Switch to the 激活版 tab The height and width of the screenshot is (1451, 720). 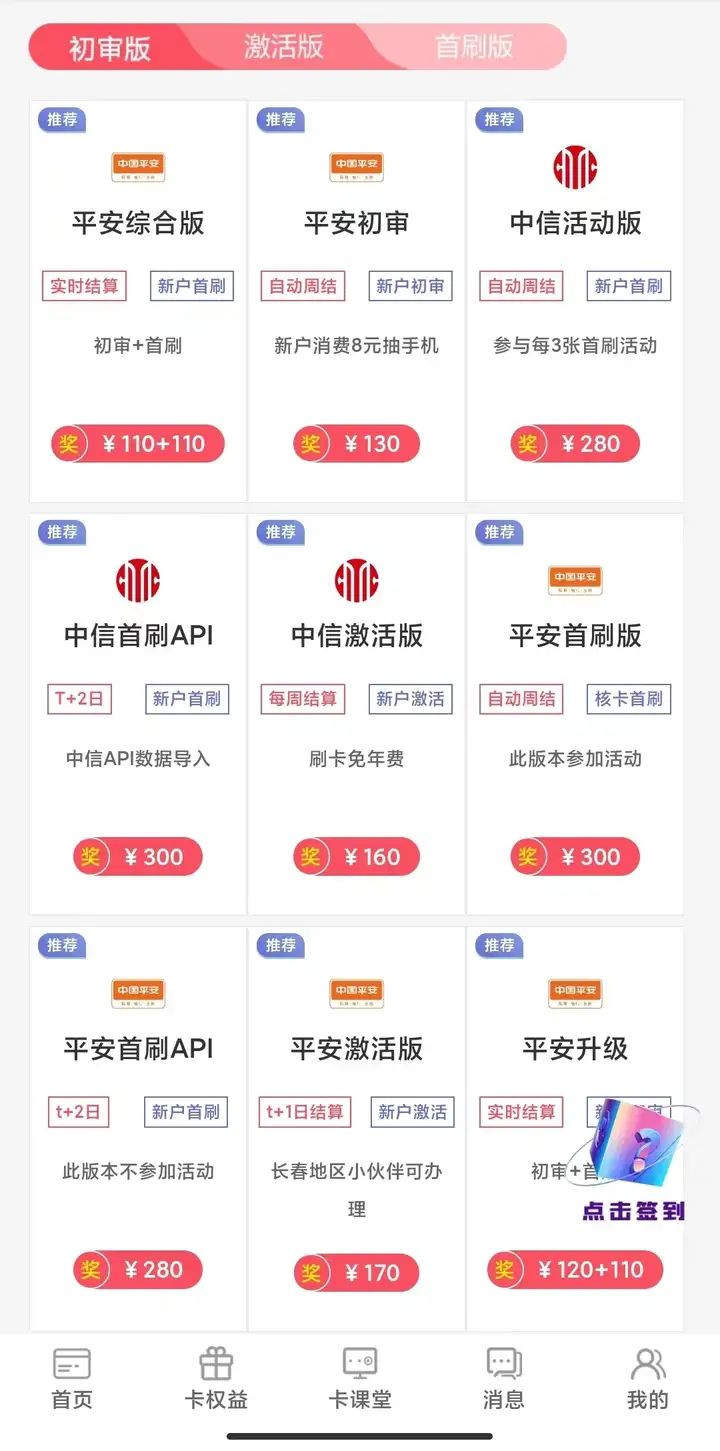click(x=284, y=47)
